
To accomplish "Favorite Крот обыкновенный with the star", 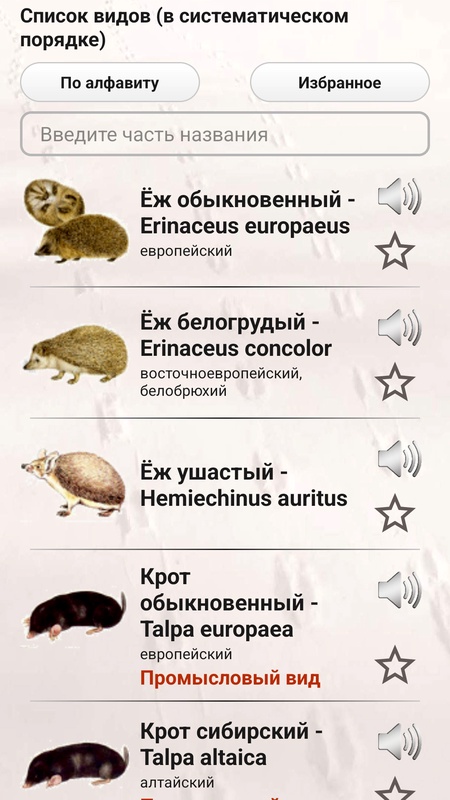I will (395, 665).
